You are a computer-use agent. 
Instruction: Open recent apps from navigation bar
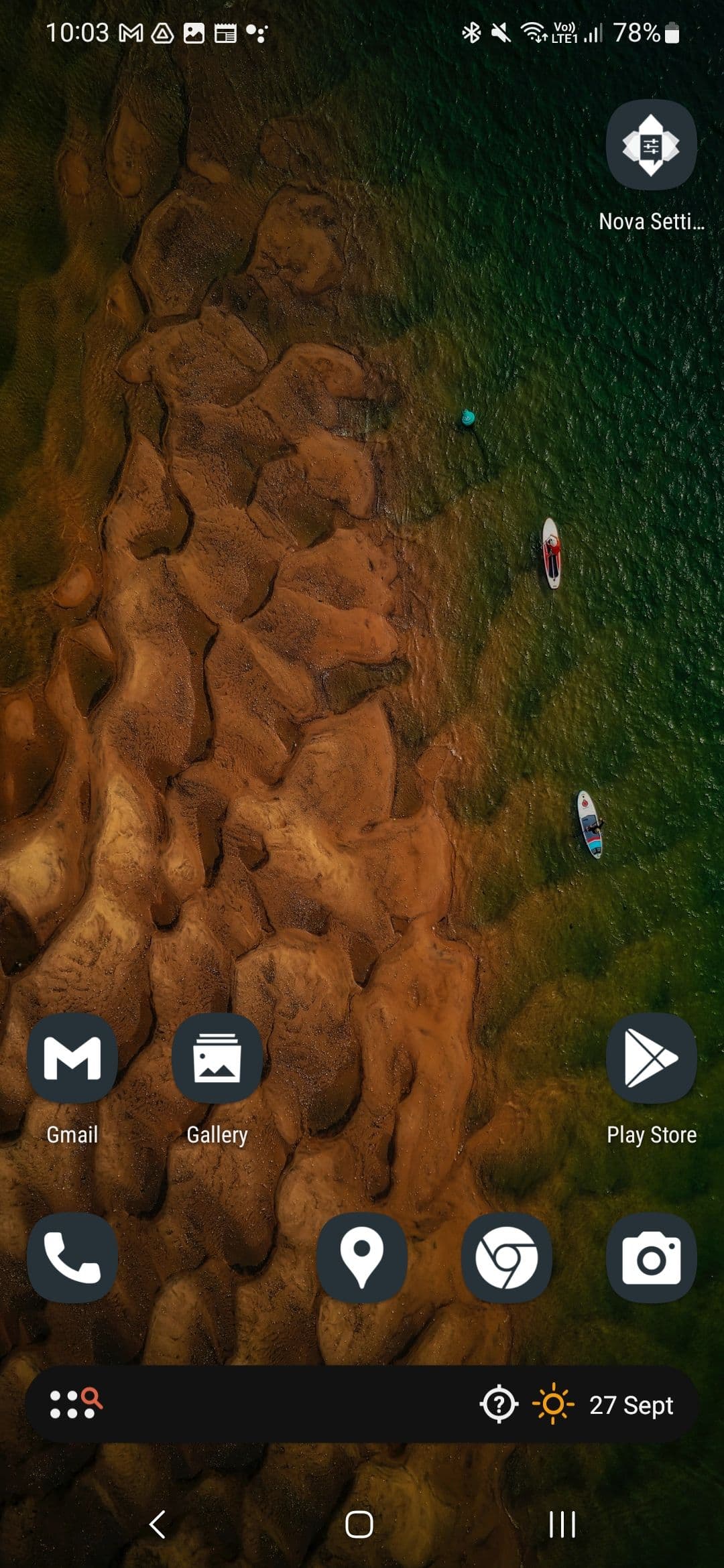562,1524
